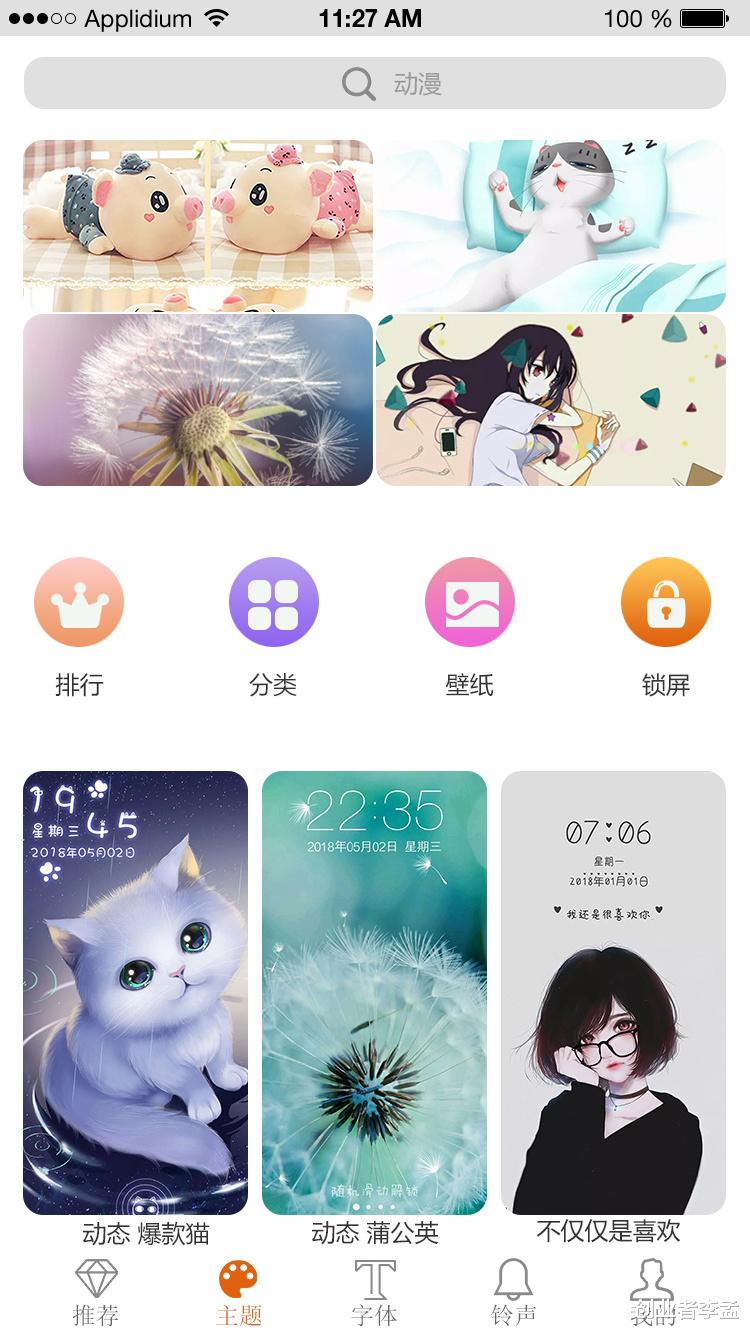Tap the T-shaped 字体 font icon
This screenshot has height=1334, width=750.
(x=375, y=1278)
